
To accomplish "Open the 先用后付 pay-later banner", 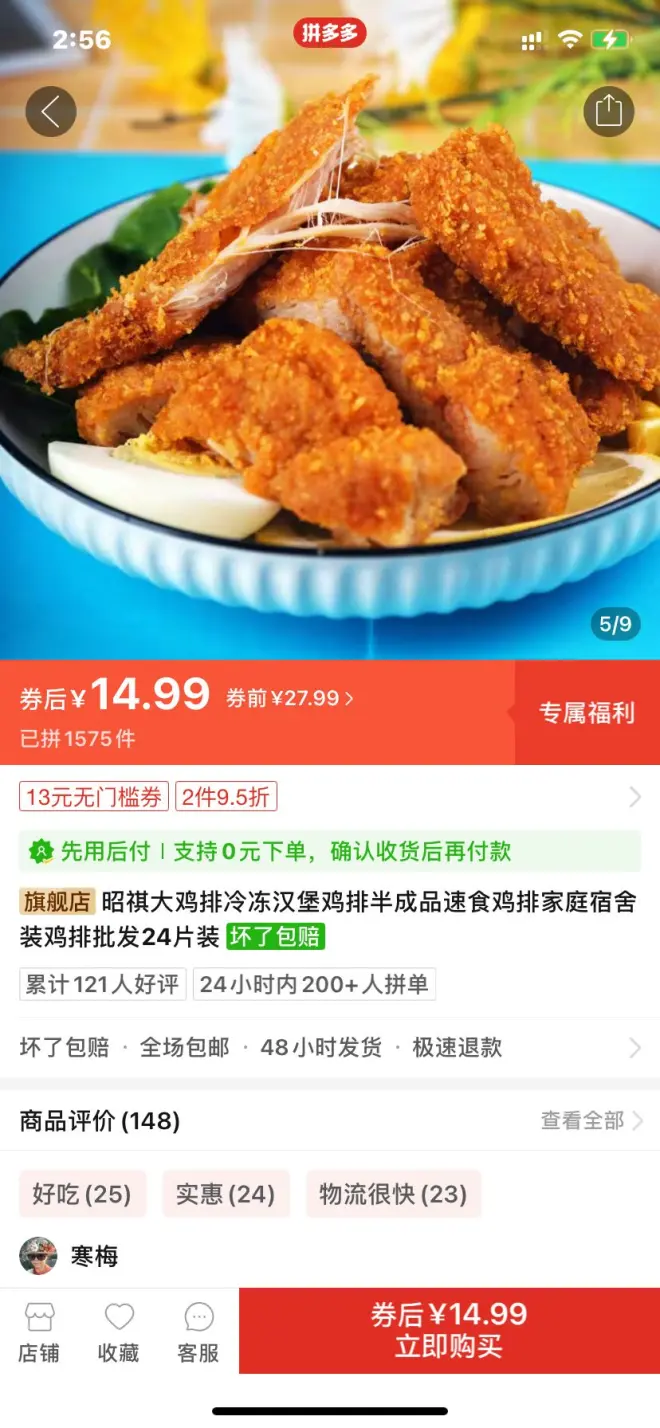I will pyautogui.click(x=330, y=851).
